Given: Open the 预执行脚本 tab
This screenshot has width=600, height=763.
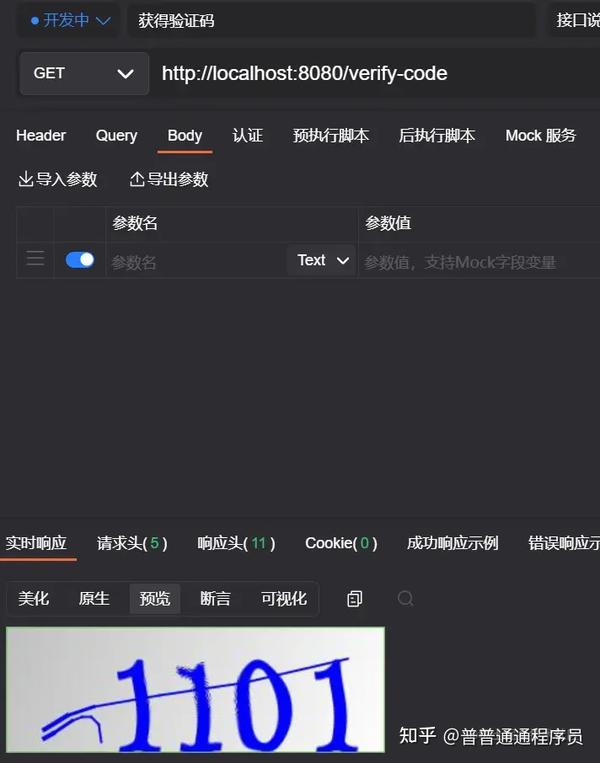Looking at the screenshot, I should coord(330,136).
